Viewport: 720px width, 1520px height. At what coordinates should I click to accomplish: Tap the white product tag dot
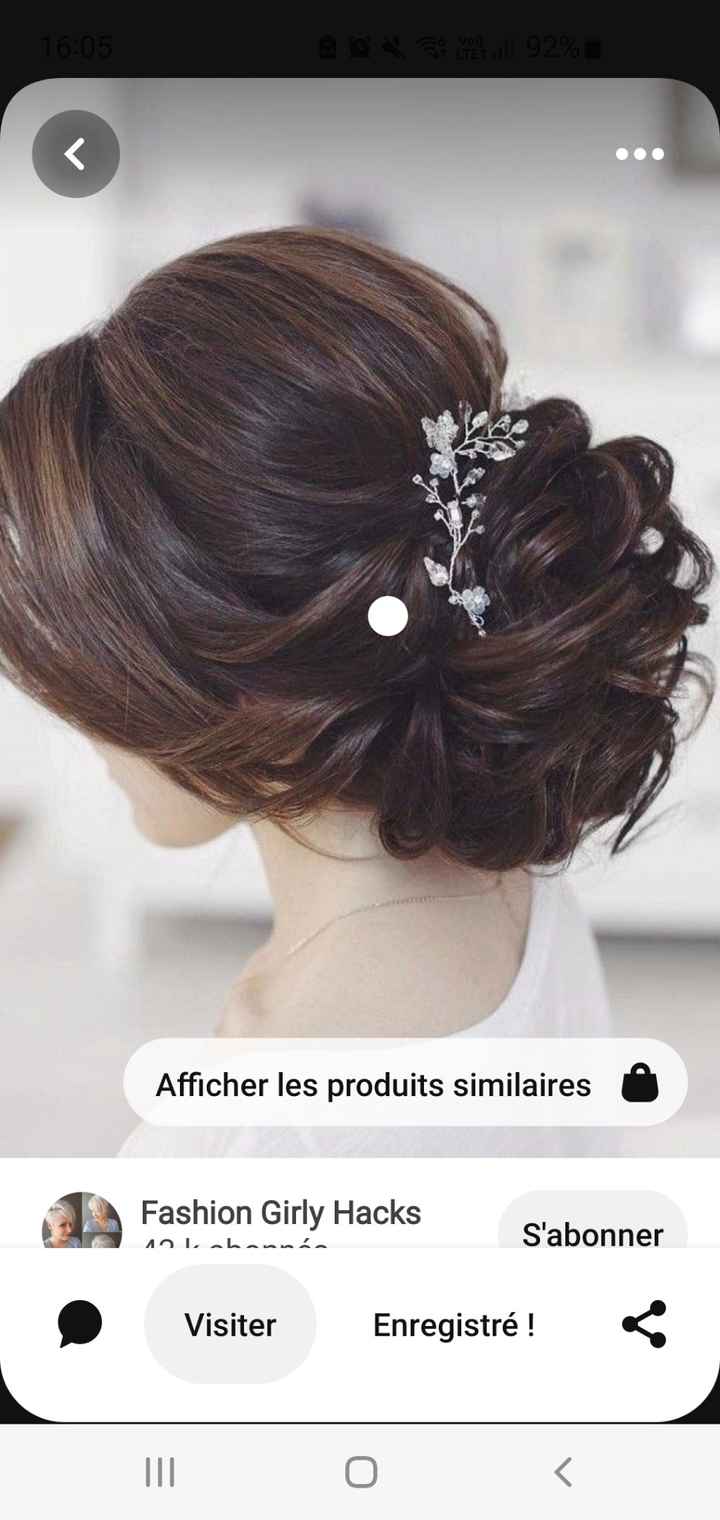pyautogui.click(x=388, y=616)
